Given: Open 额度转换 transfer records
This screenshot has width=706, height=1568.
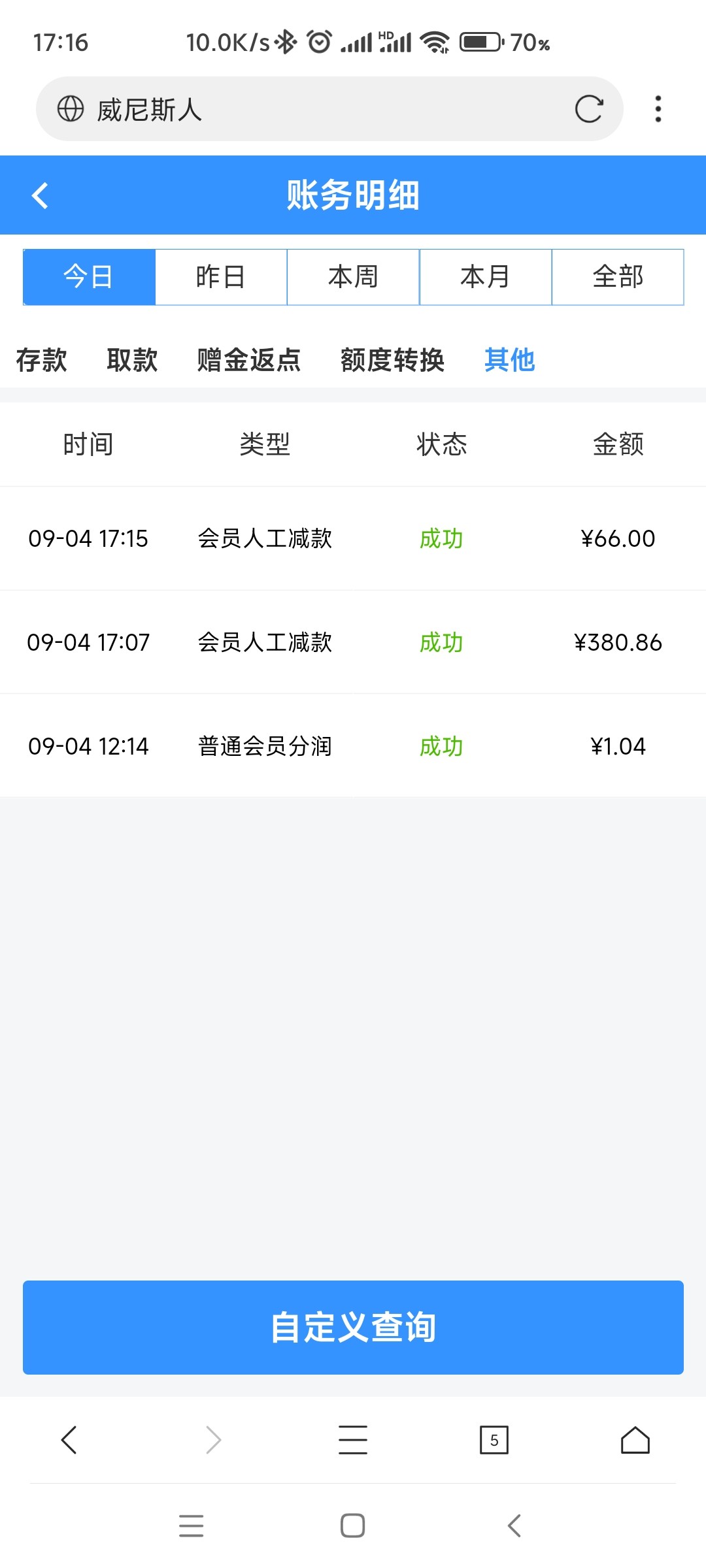Looking at the screenshot, I should point(393,360).
